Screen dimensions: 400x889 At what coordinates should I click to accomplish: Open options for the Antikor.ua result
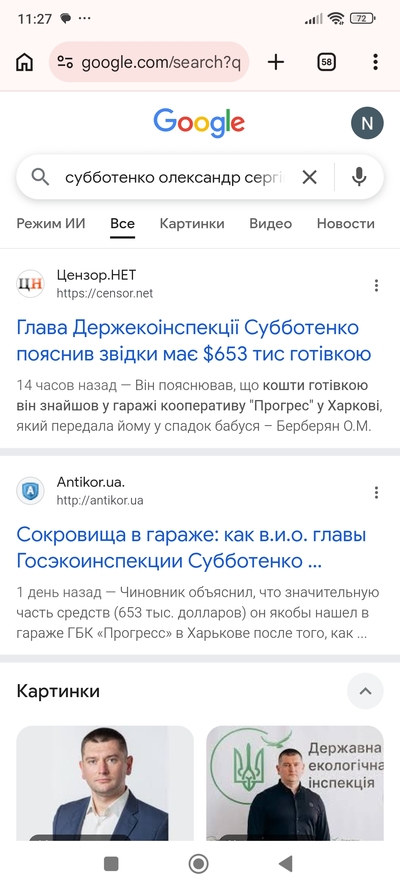[376, 492]
